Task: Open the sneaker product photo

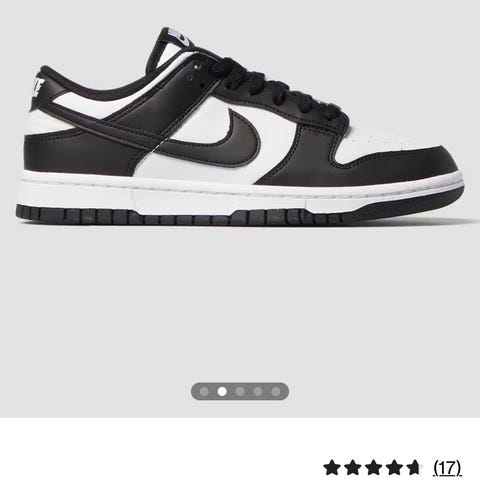Action: click(x=240, y=127)
